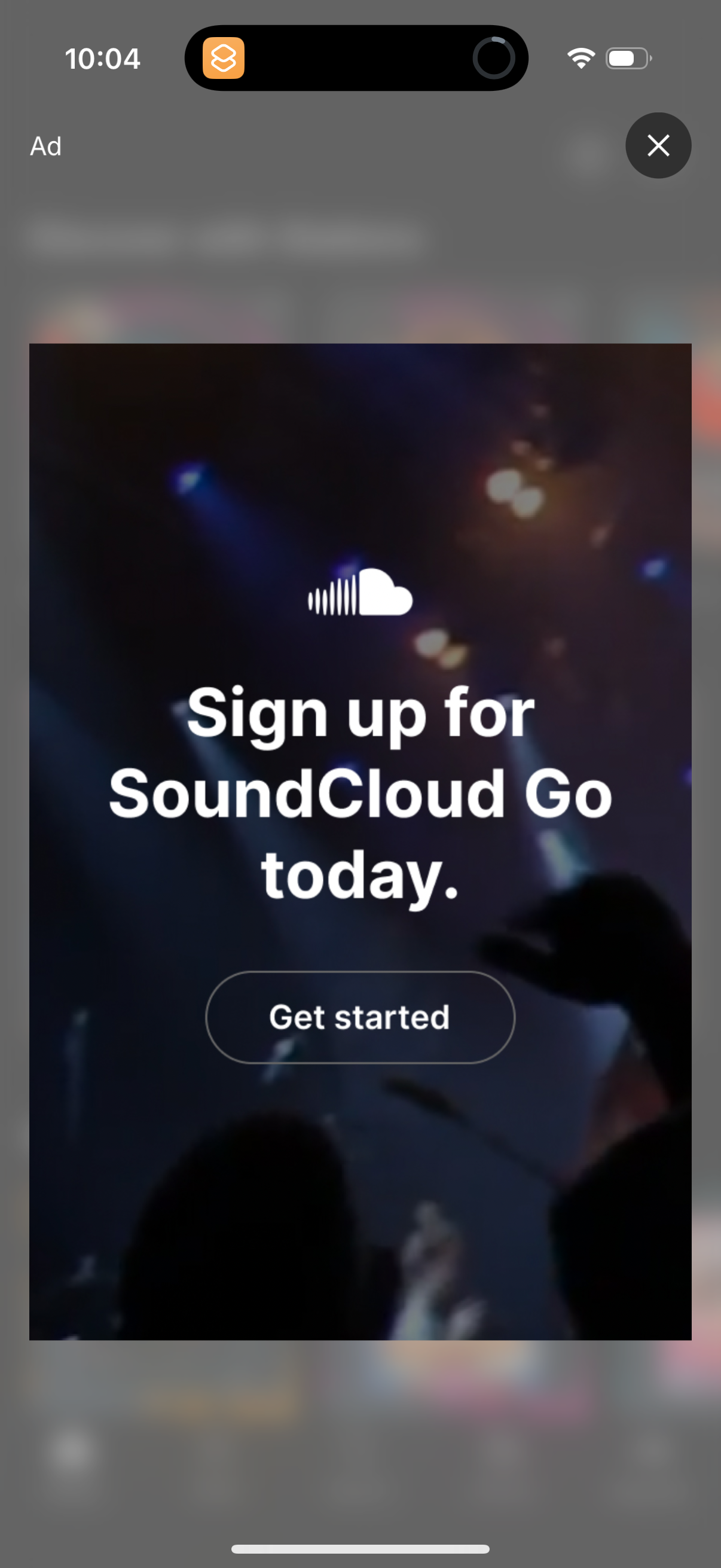Tap the clock showing 10:04
Viewport: 721px width, 1568px height.
coord(102,58)
